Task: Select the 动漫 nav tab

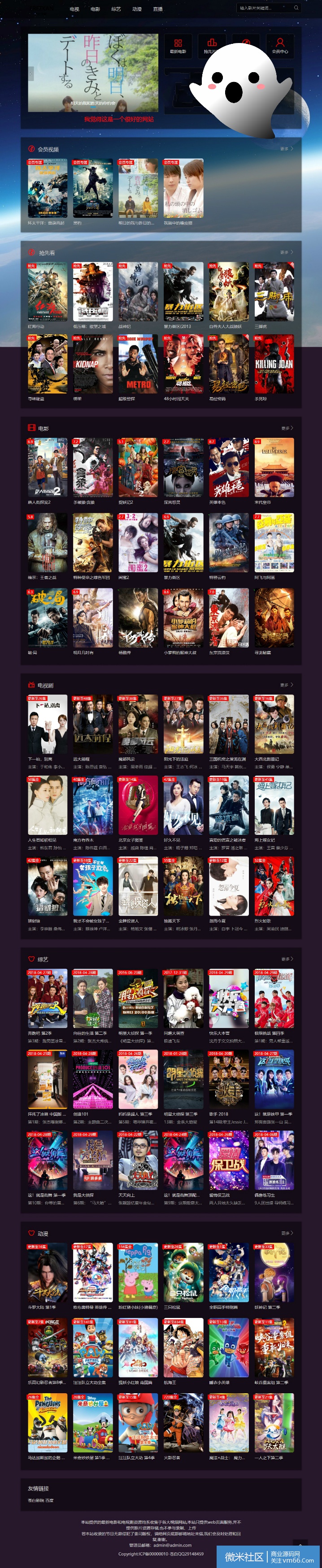Action: (x=137, y=9)
